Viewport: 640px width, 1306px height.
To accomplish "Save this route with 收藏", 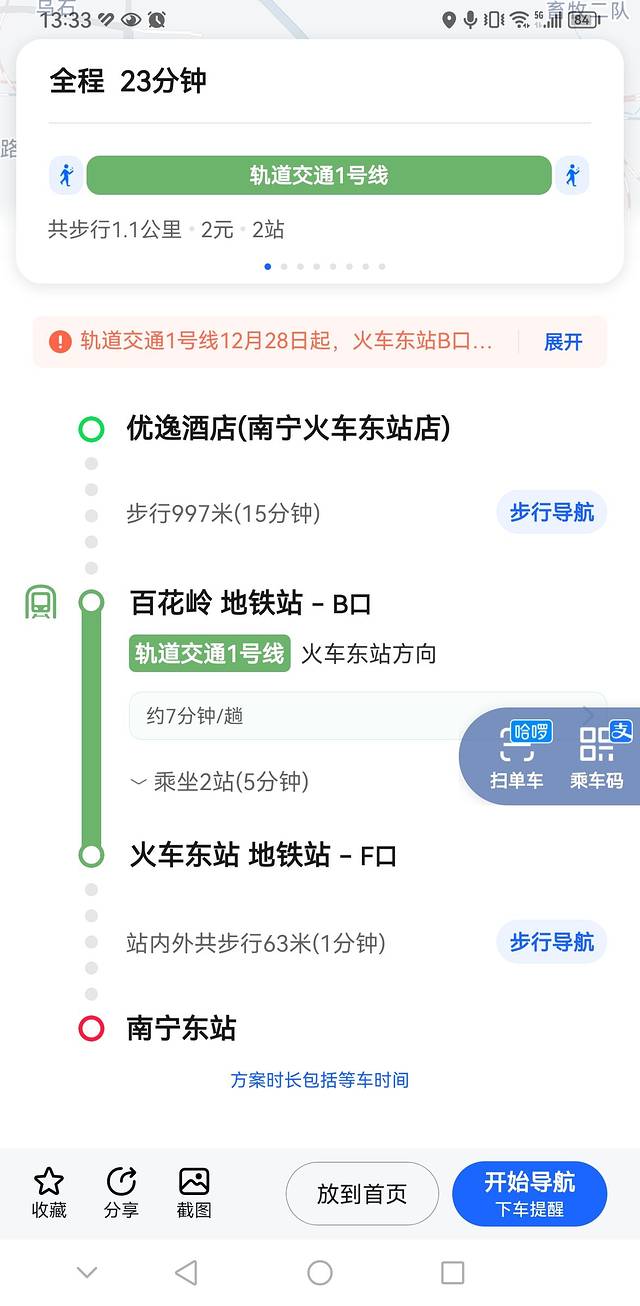I will tap(49, 1193).
